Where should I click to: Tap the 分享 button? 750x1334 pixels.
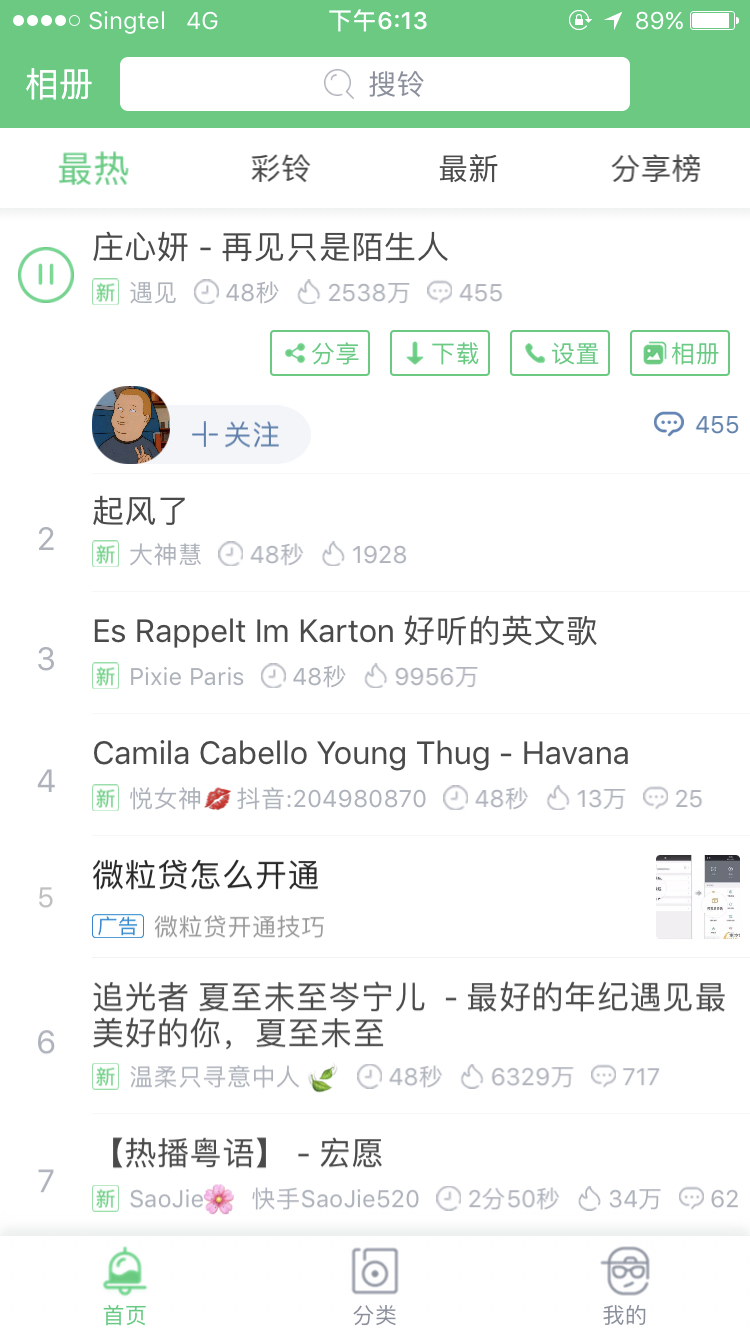(320, 353)
